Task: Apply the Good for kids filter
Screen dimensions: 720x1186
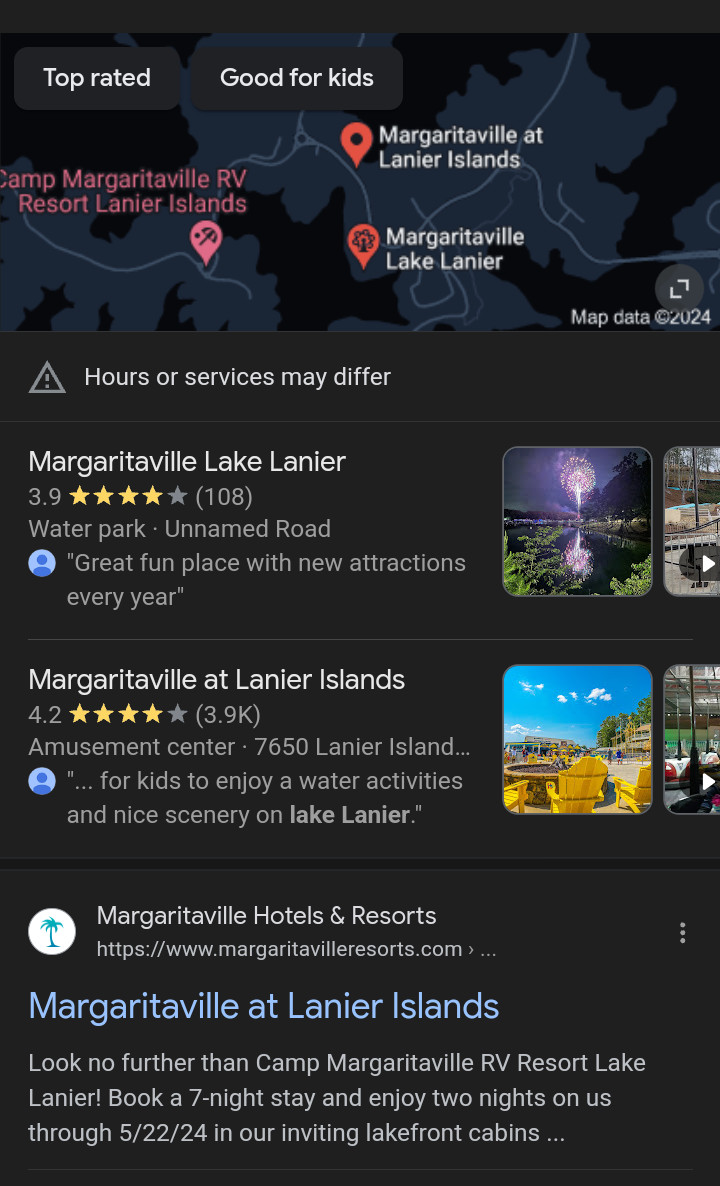Action: pyautogui.click(x=296, y=78)
